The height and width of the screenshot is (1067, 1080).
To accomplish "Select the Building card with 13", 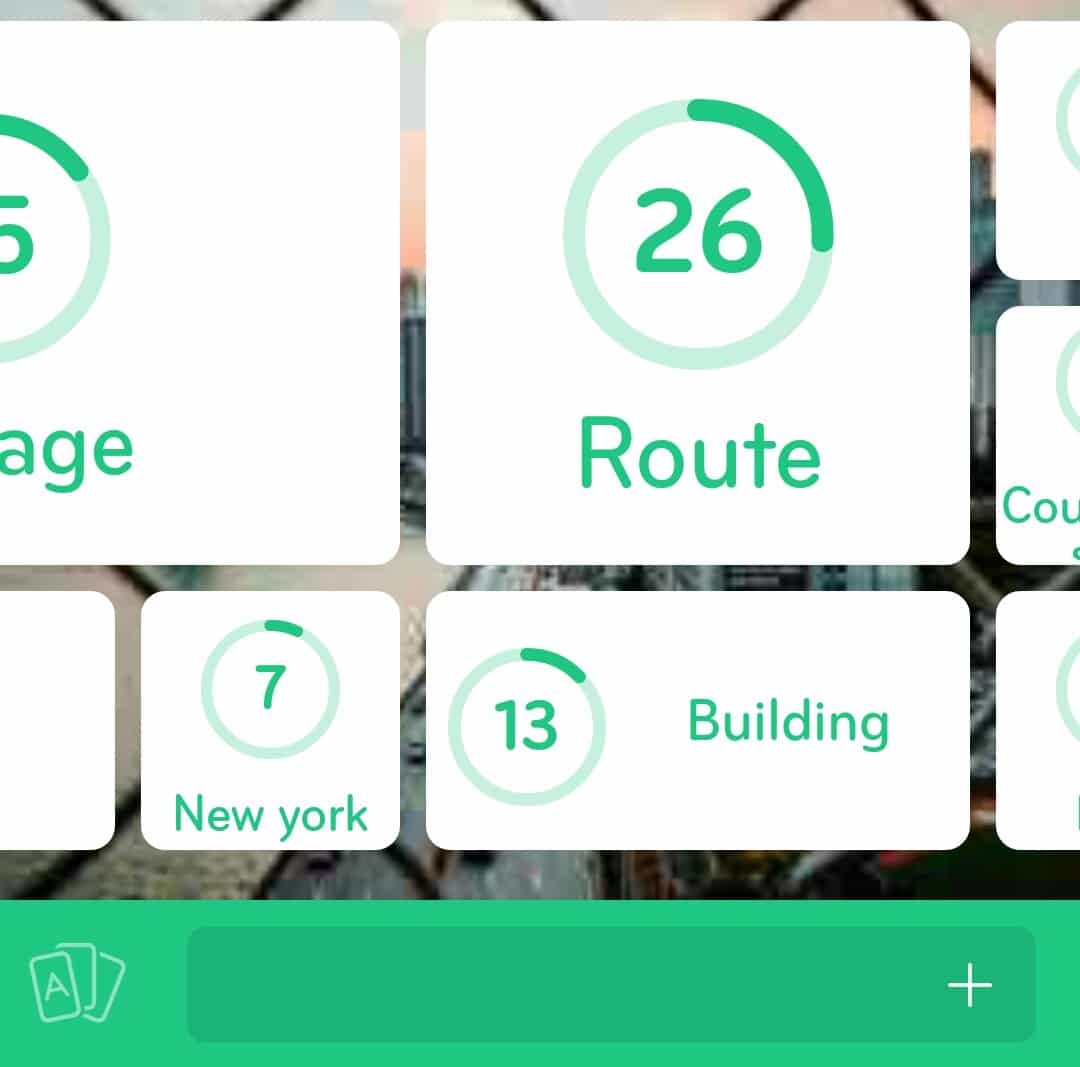I will 697,720.
